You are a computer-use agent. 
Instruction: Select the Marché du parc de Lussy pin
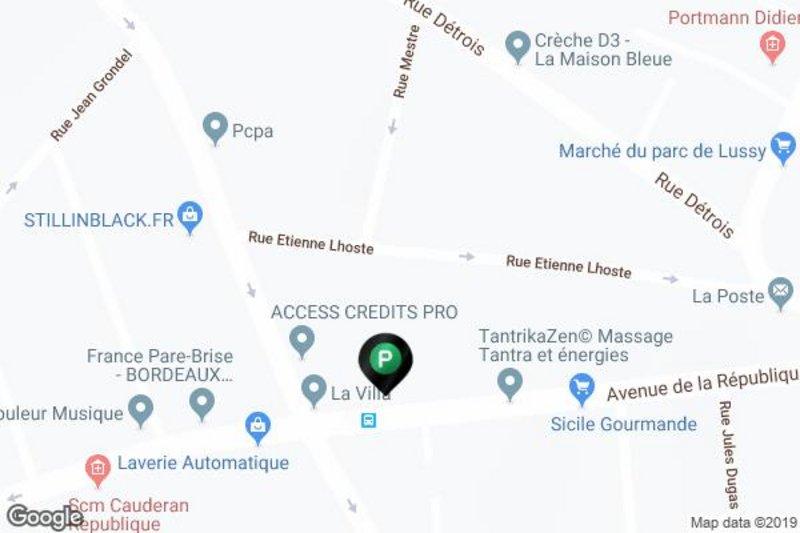pyautogui.click(x=783, y=148)
